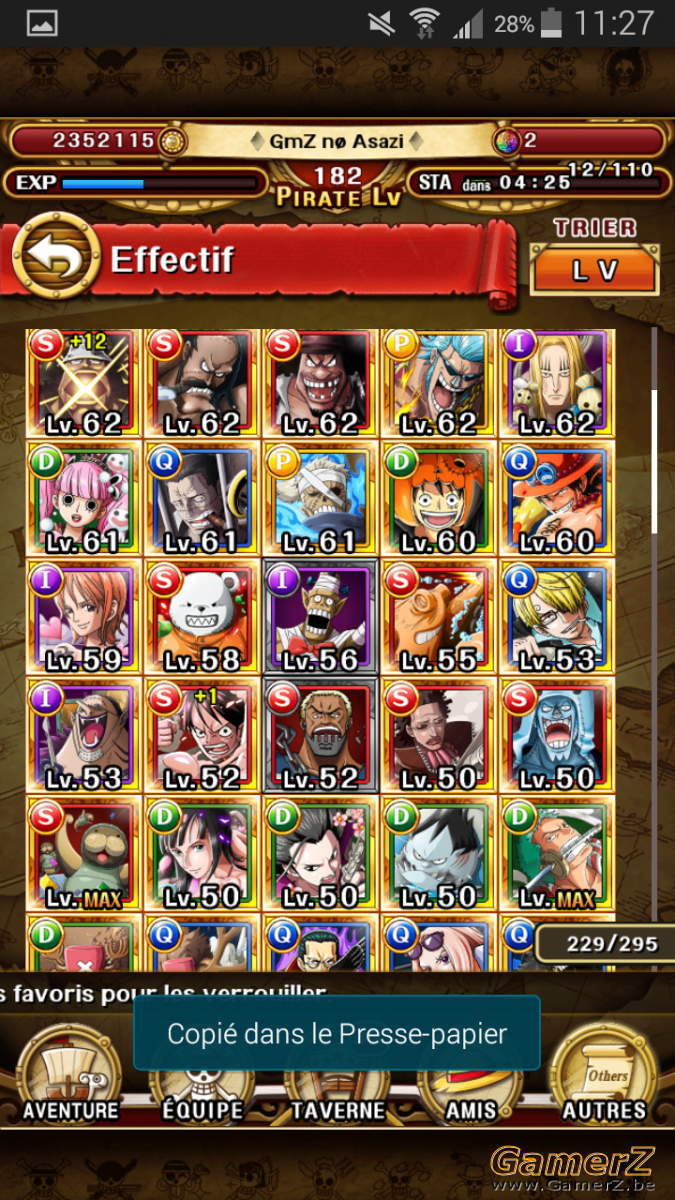
Task: Open the red Lv.MAX character card
Action: [84, 852]
